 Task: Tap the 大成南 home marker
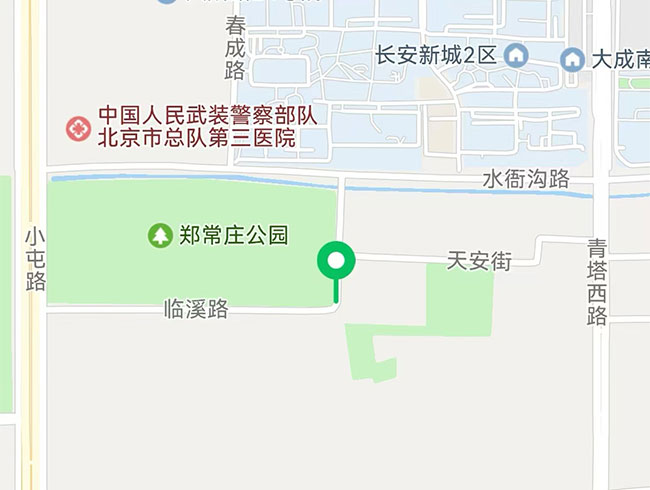[573, 59]
